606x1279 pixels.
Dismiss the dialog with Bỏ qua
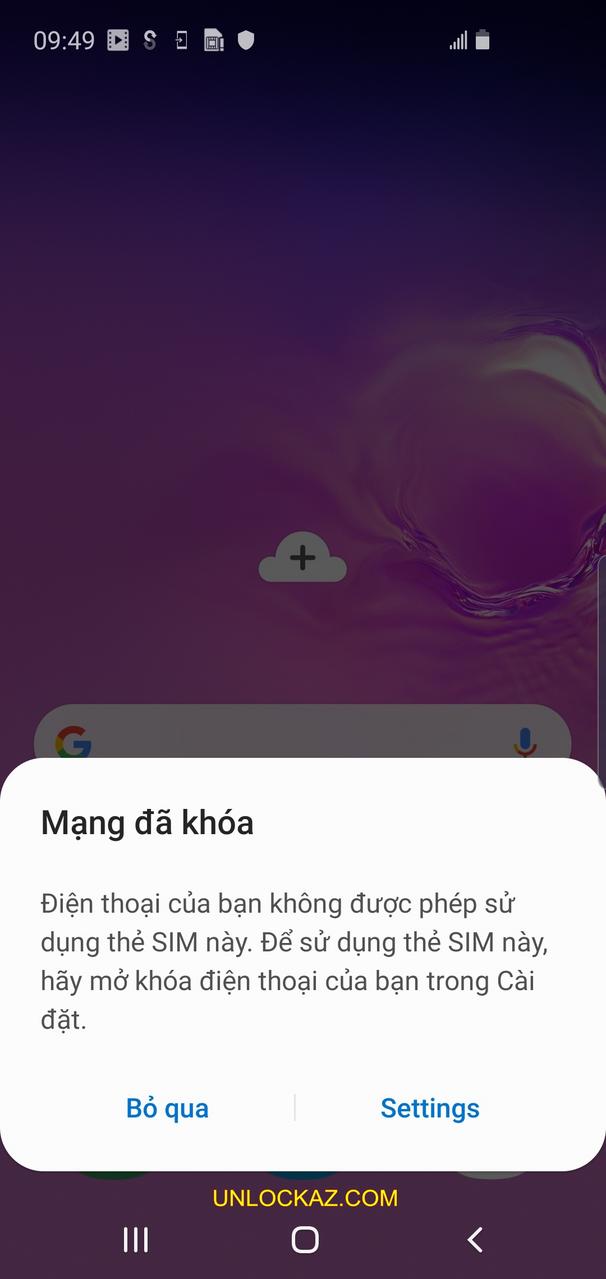click(x=167, y=1108)
